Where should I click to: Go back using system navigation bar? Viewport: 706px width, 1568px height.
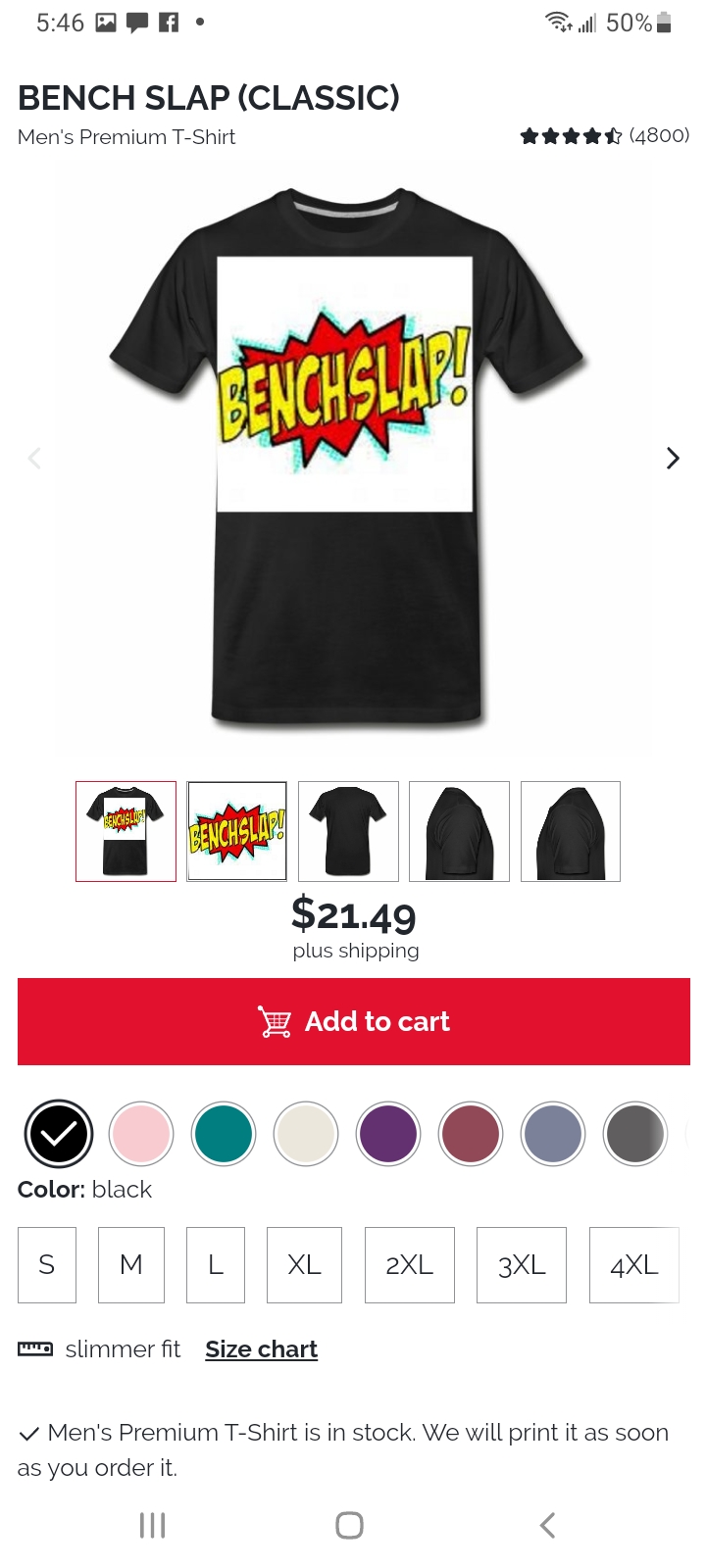tap(547, 1525)
